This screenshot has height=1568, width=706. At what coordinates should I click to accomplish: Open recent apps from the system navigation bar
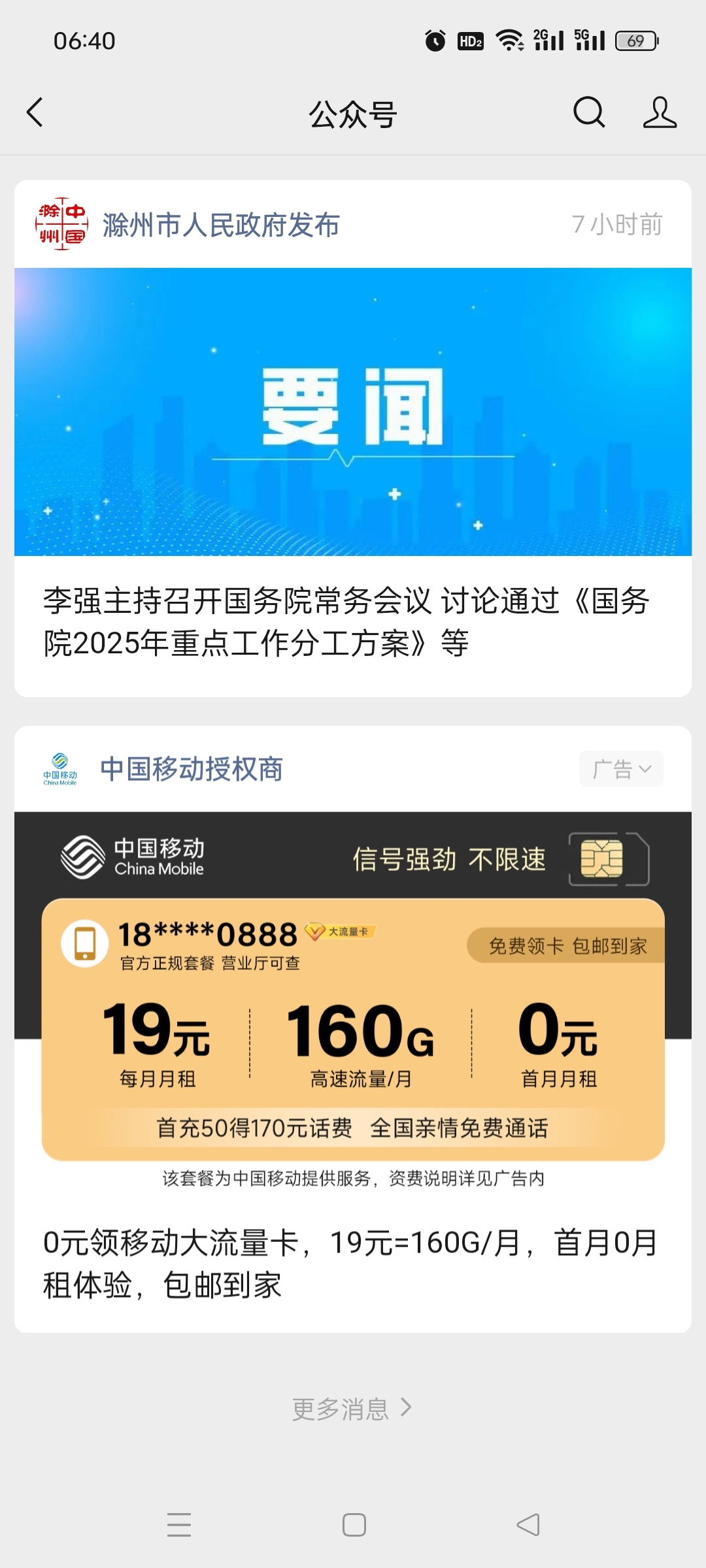click(x=179, y=1525)
